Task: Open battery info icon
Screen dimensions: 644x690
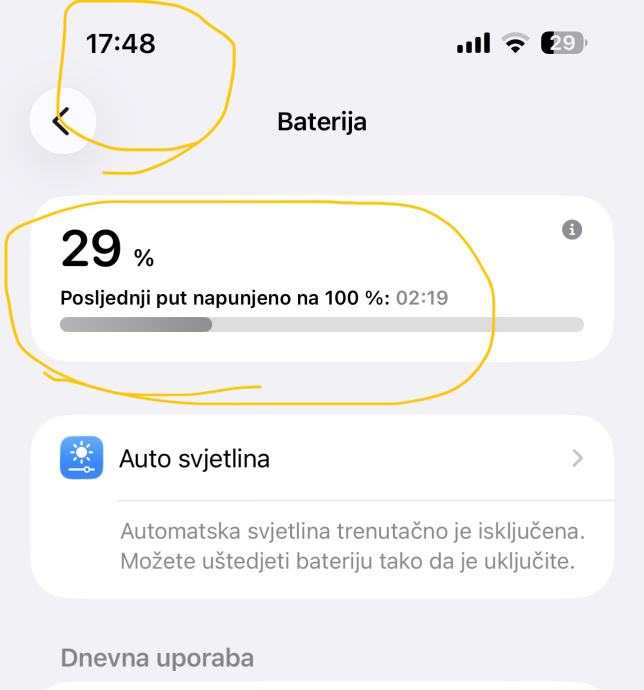Action: (572, 230)
